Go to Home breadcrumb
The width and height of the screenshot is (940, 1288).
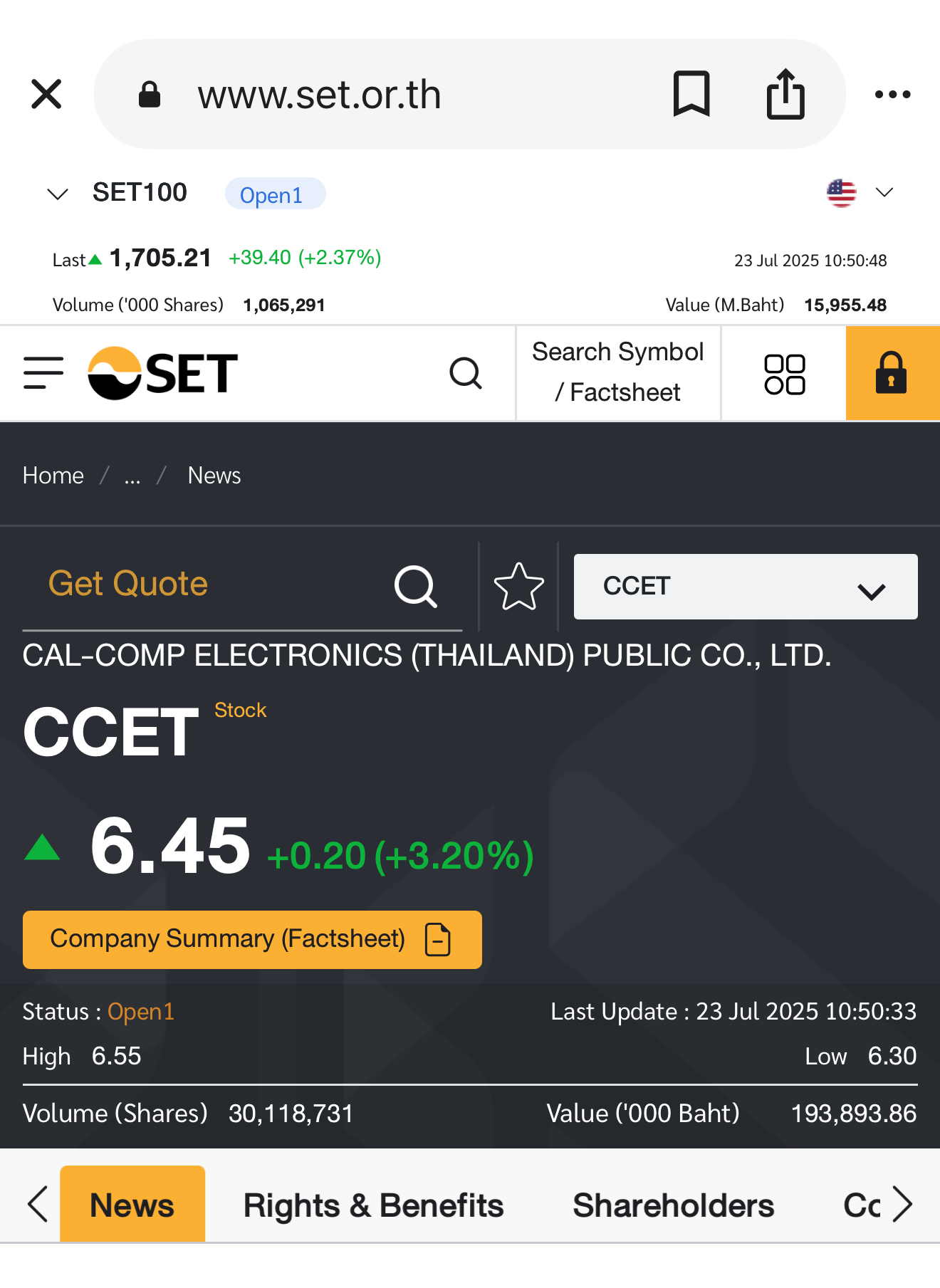53,476
